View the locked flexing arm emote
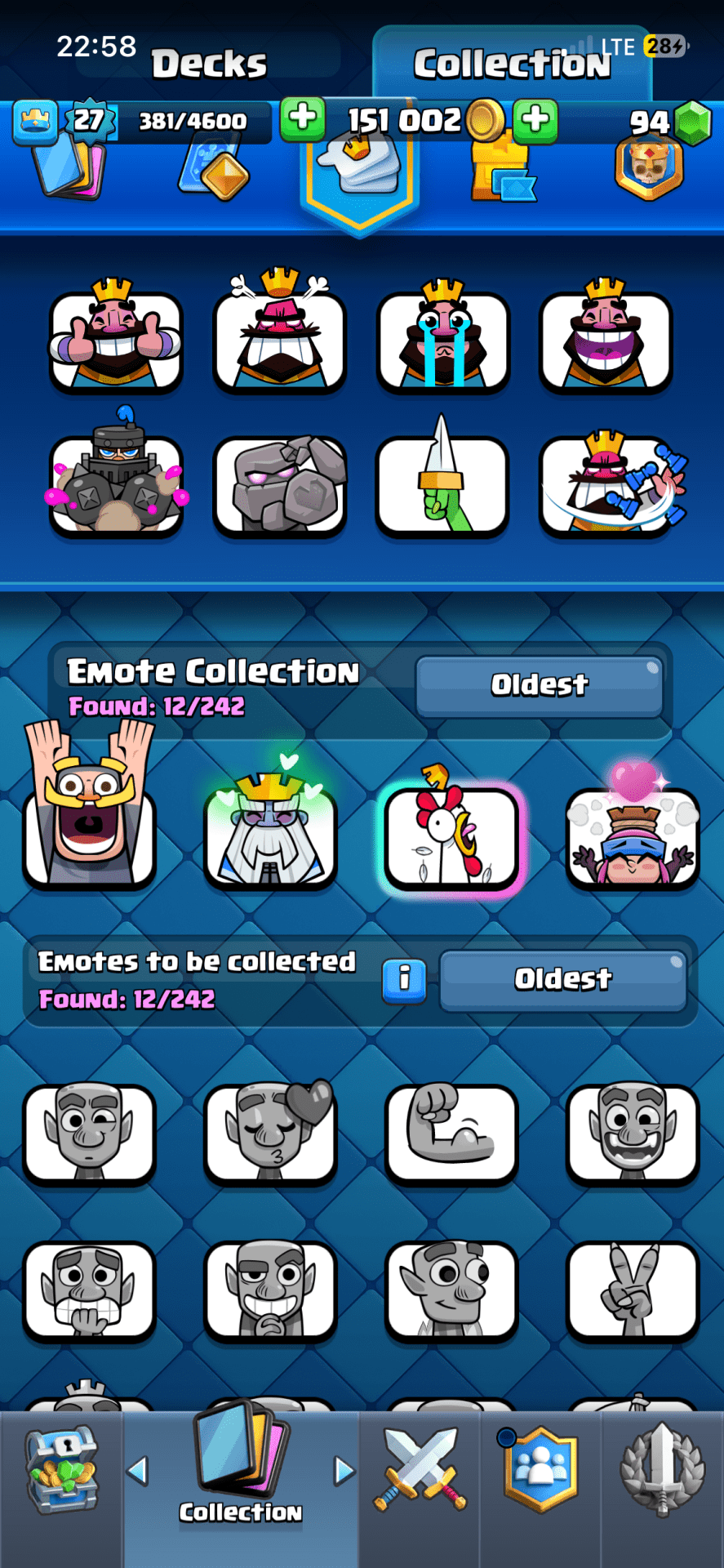 point(451,1132)
